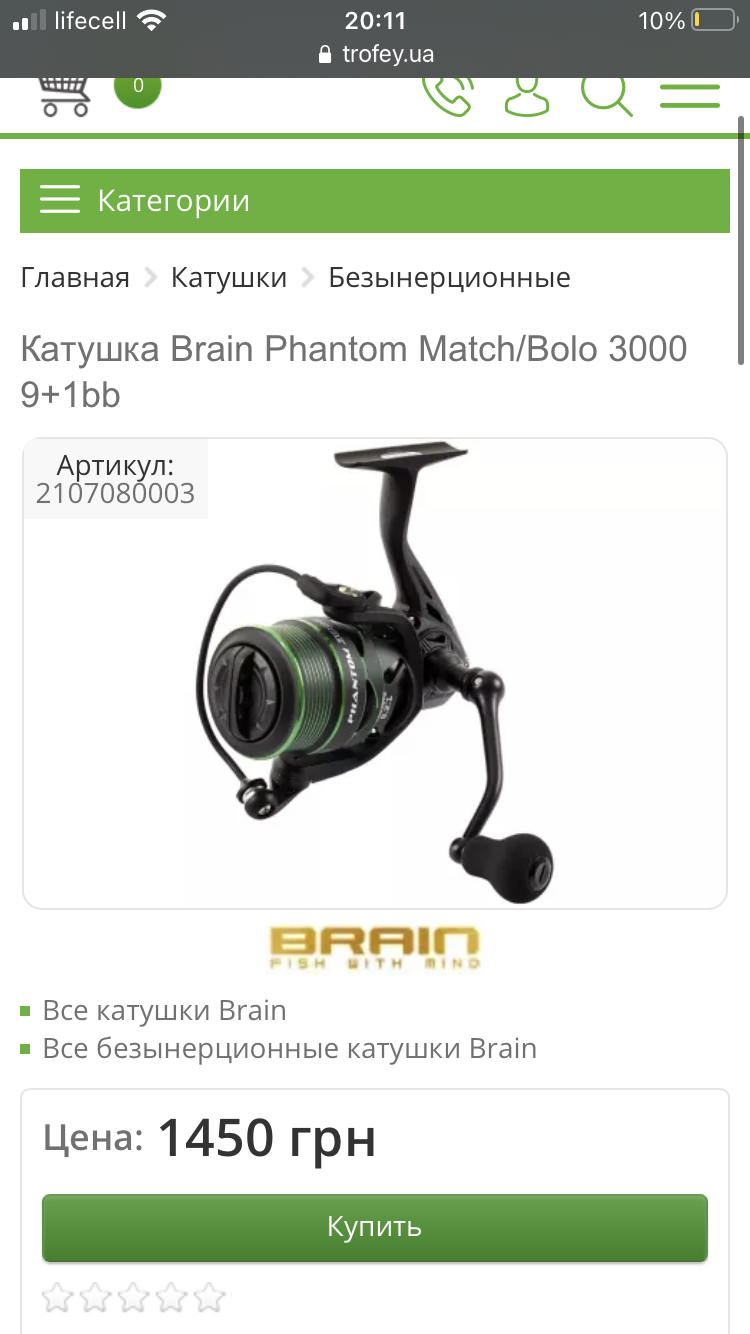
Task: Open the hamburger menu in header
Action: [x=690, y=96]
